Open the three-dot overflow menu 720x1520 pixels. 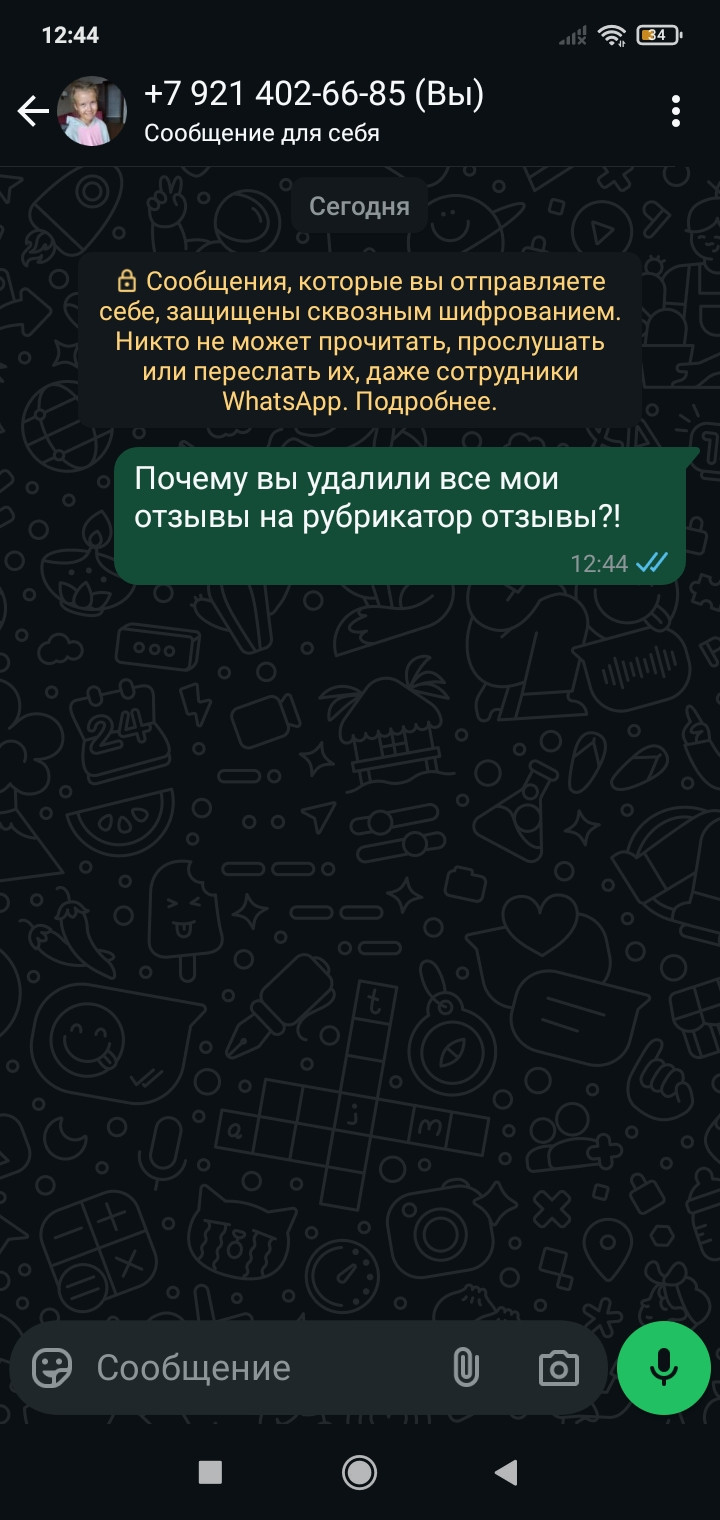(x=677, y=111)
